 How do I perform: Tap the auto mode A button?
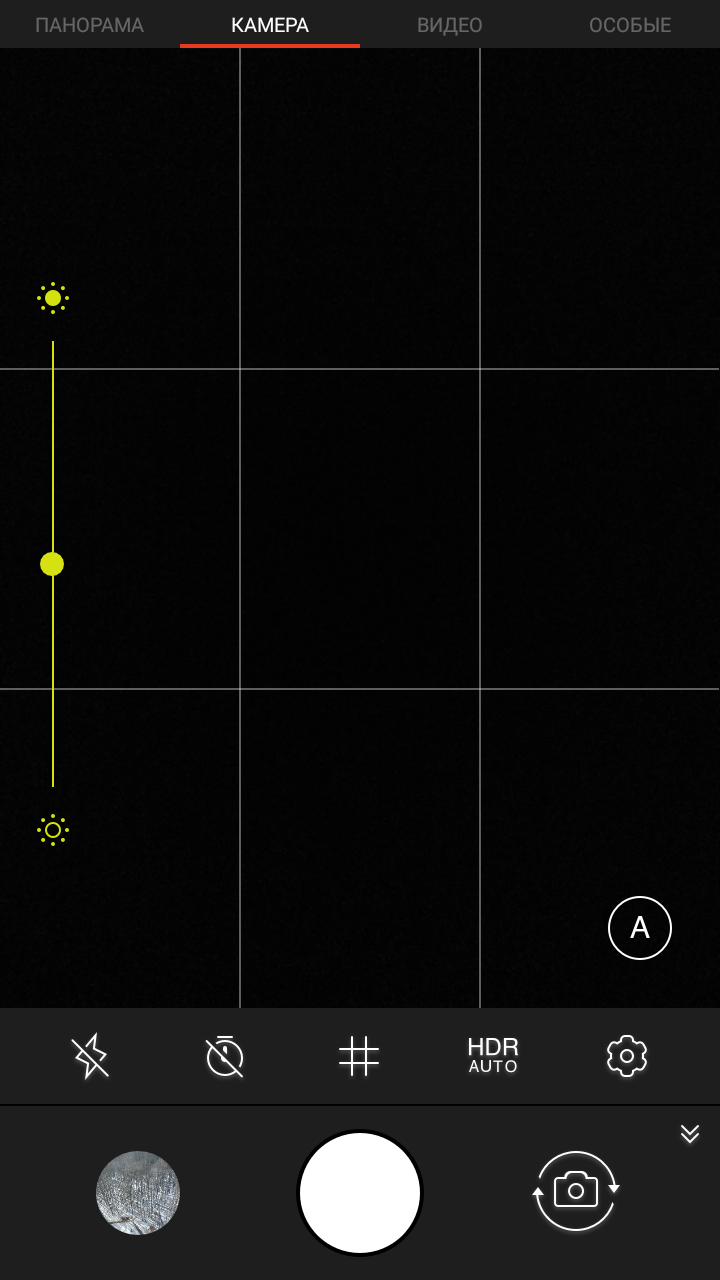pos(640,928)
